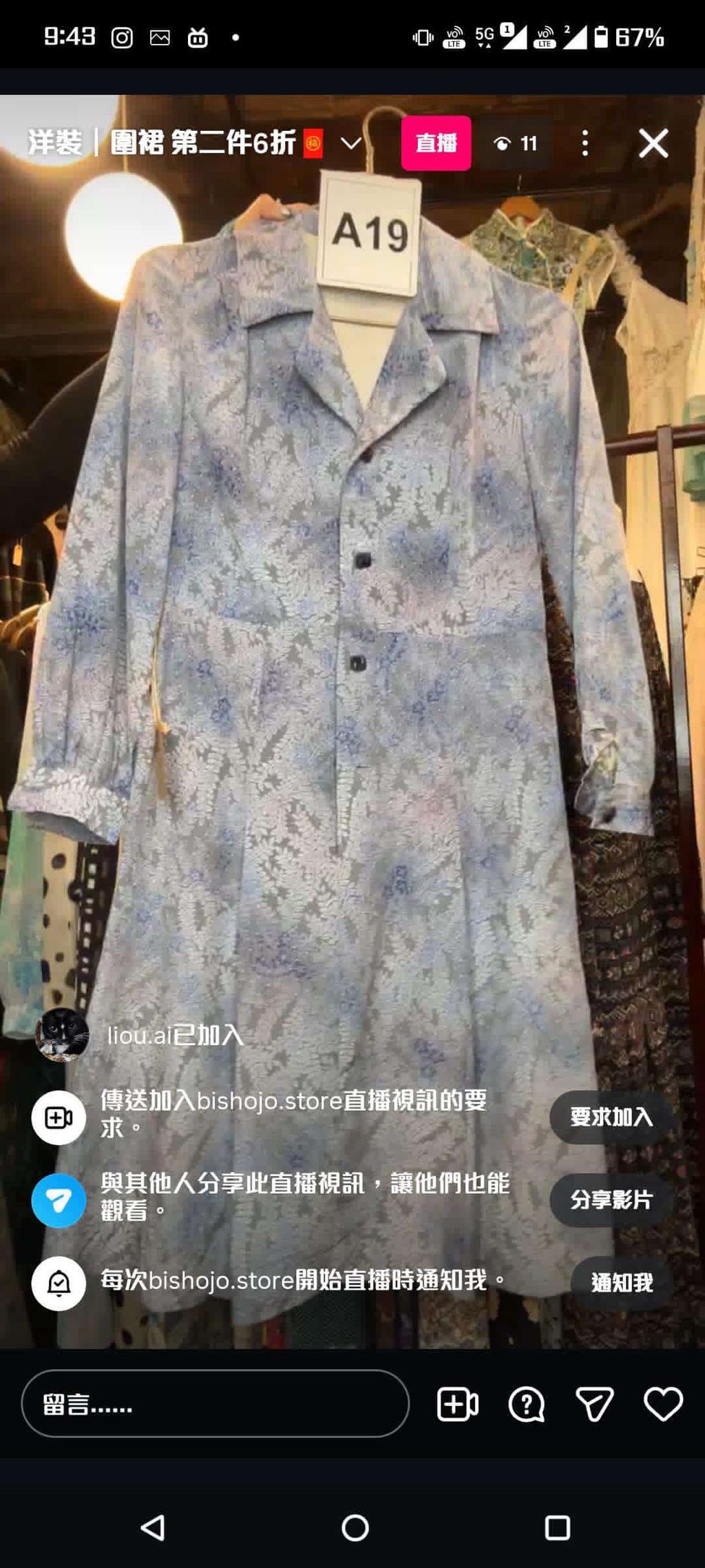Viewport: 705px width, 1568px height.
Task: Open the three-dot overflow menu
Action: (x=585, y=143)
